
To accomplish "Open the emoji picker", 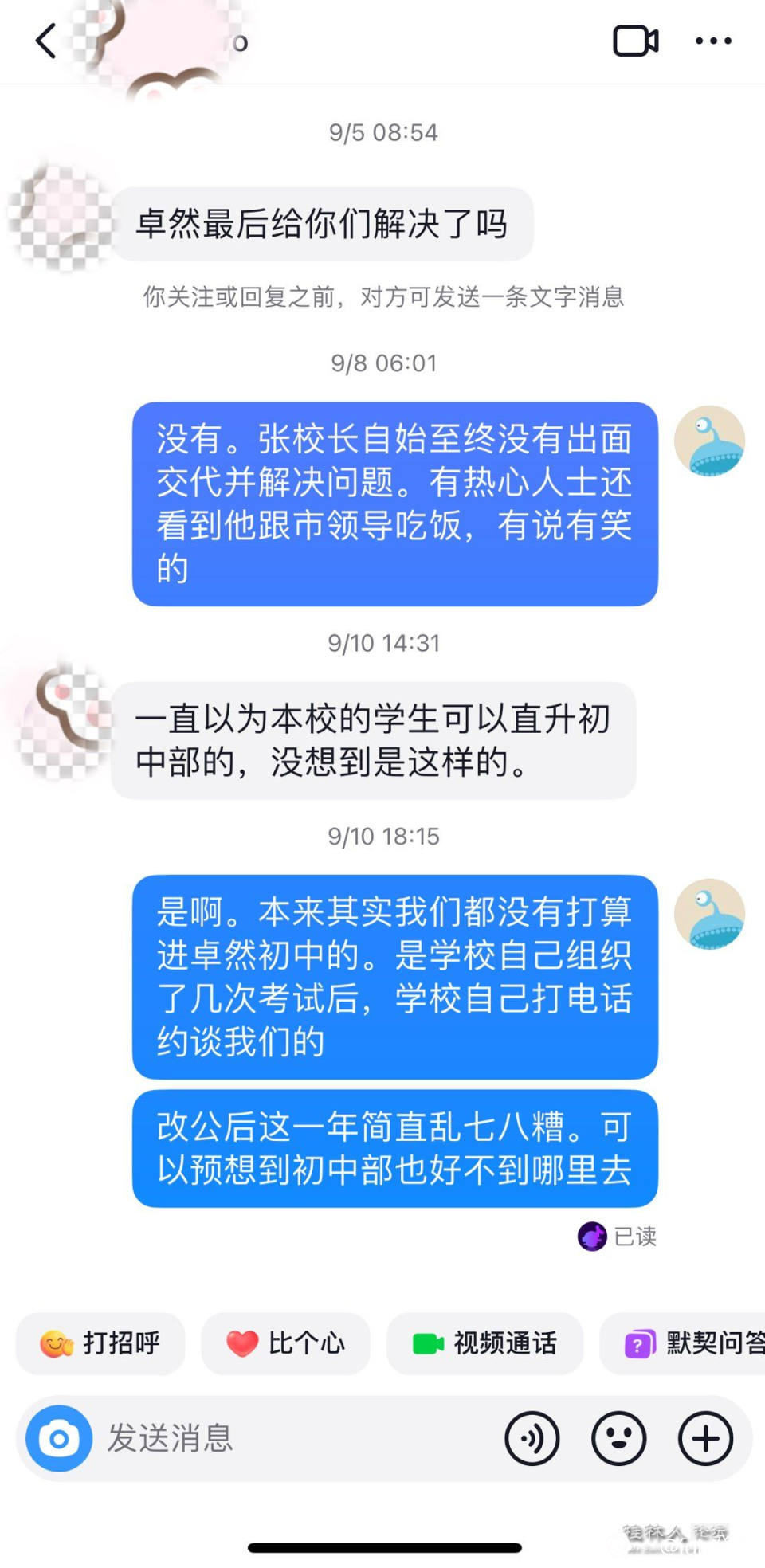I will (x=619, y=1439).
